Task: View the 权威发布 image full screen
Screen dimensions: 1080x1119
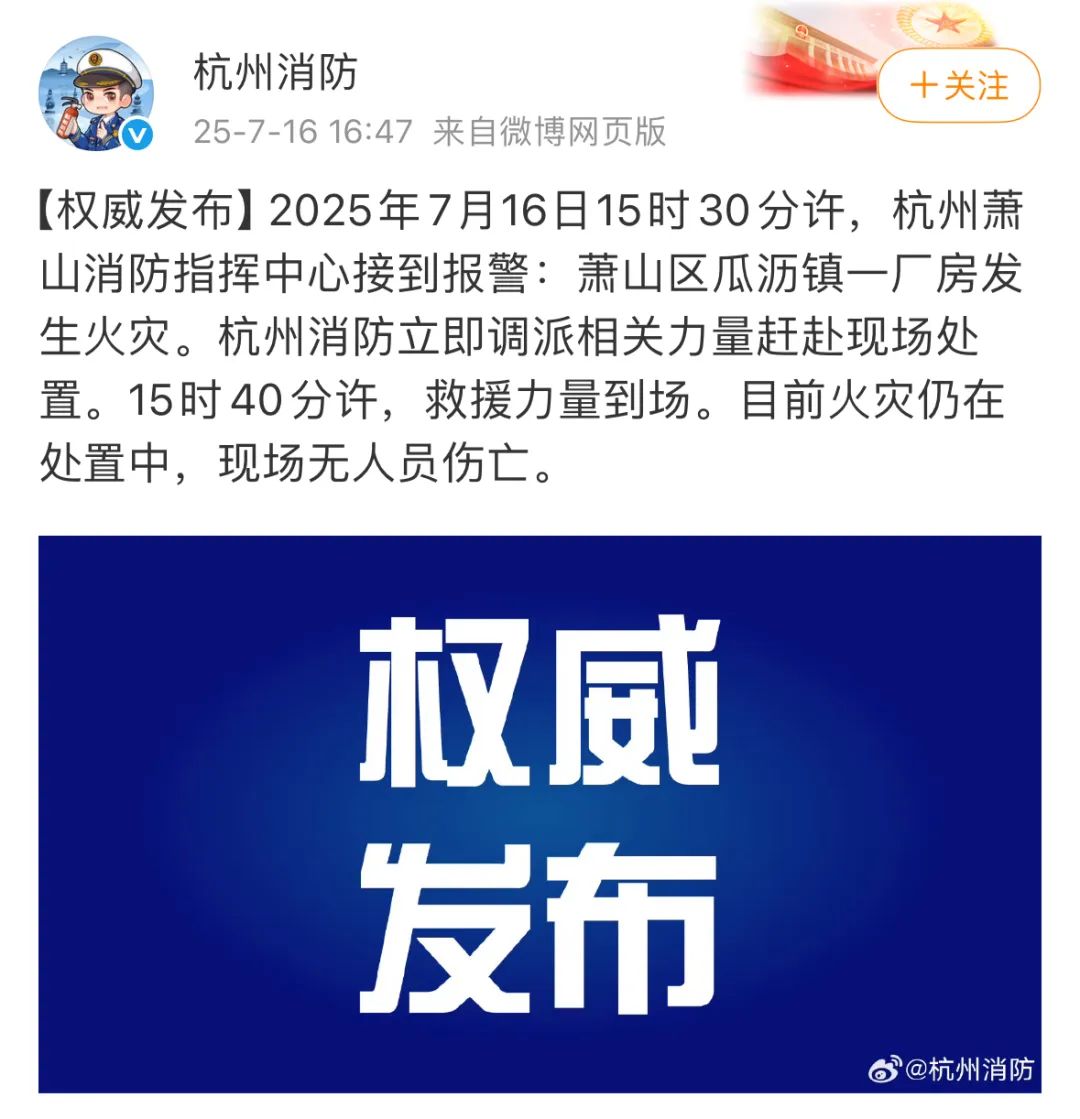Action: click(540, 814)
